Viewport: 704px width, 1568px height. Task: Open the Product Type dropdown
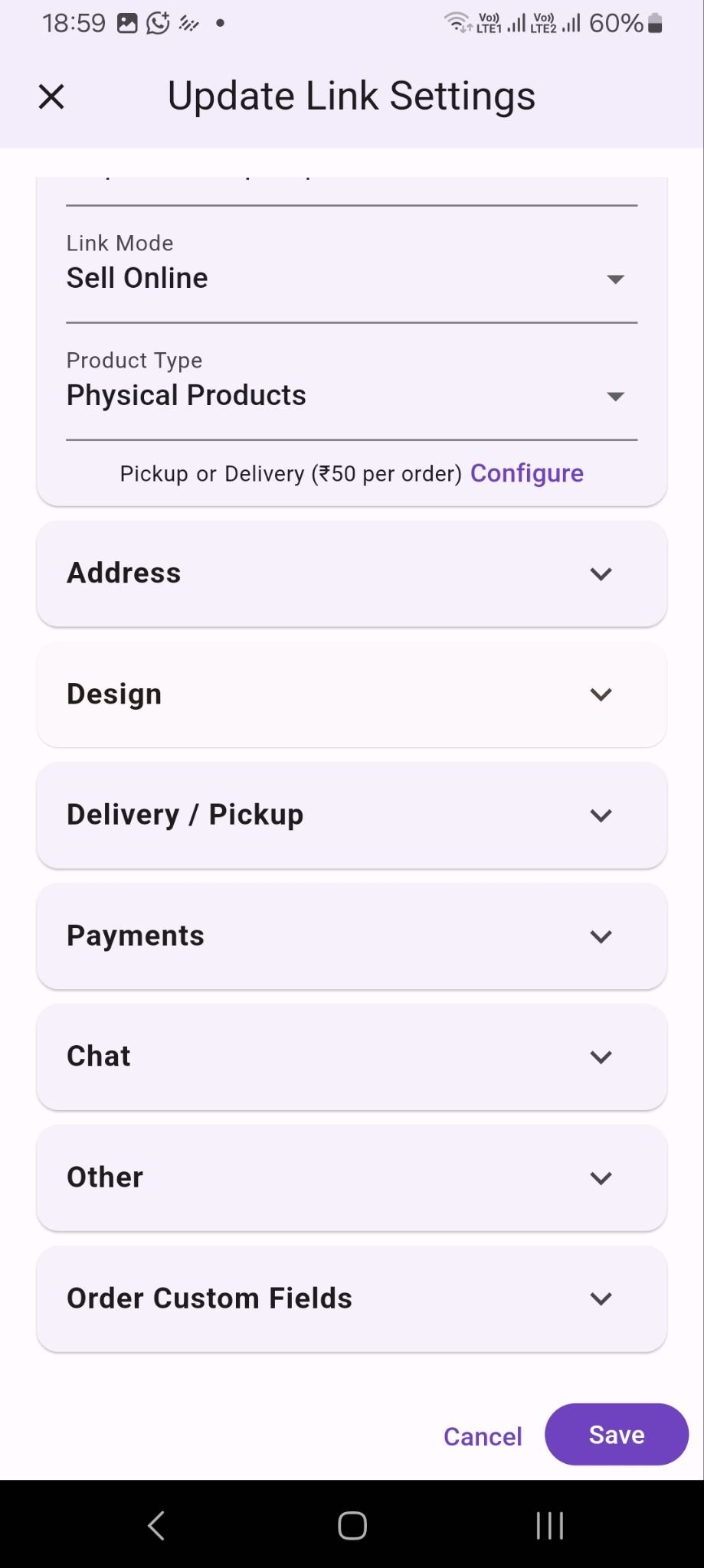(x=615, y=396)
